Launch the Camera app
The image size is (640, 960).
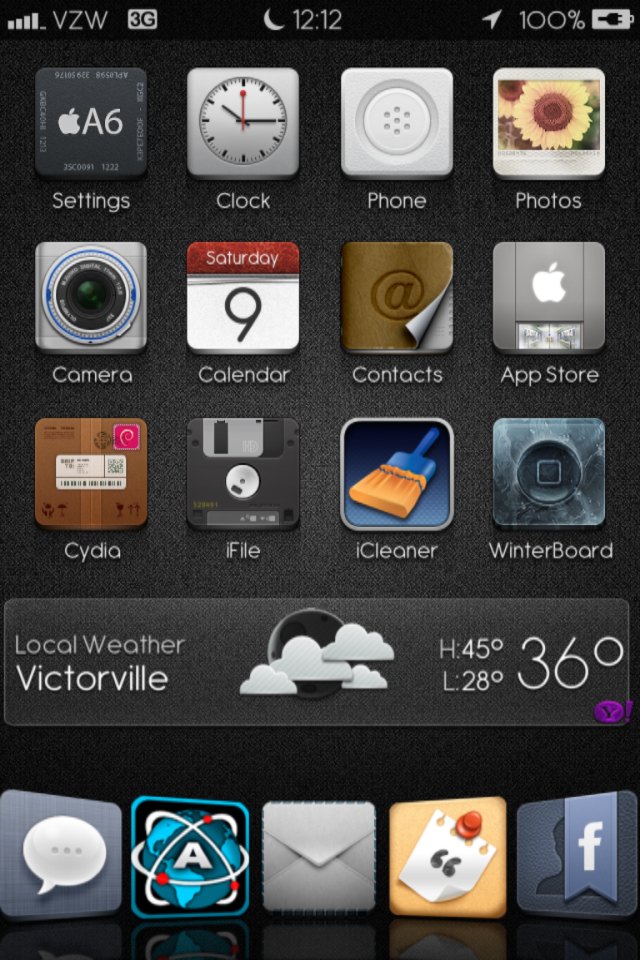point(91,298)
